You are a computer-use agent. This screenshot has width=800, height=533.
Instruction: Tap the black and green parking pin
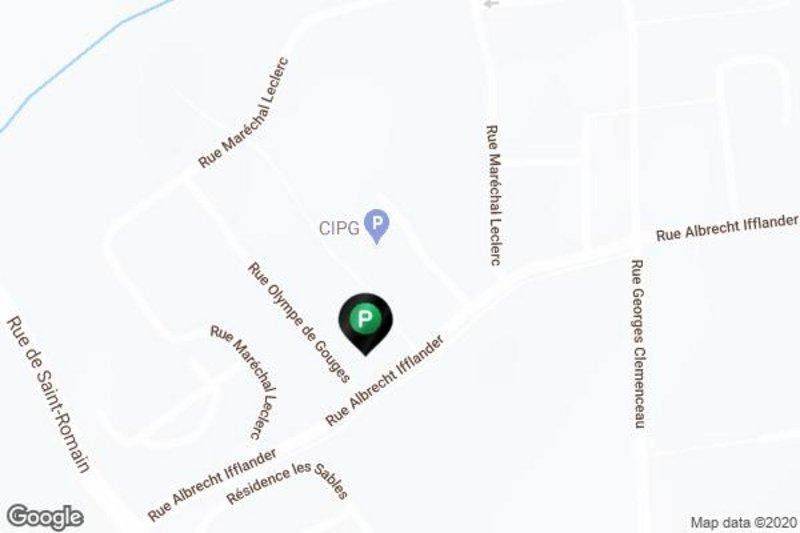tap(366, 321)
